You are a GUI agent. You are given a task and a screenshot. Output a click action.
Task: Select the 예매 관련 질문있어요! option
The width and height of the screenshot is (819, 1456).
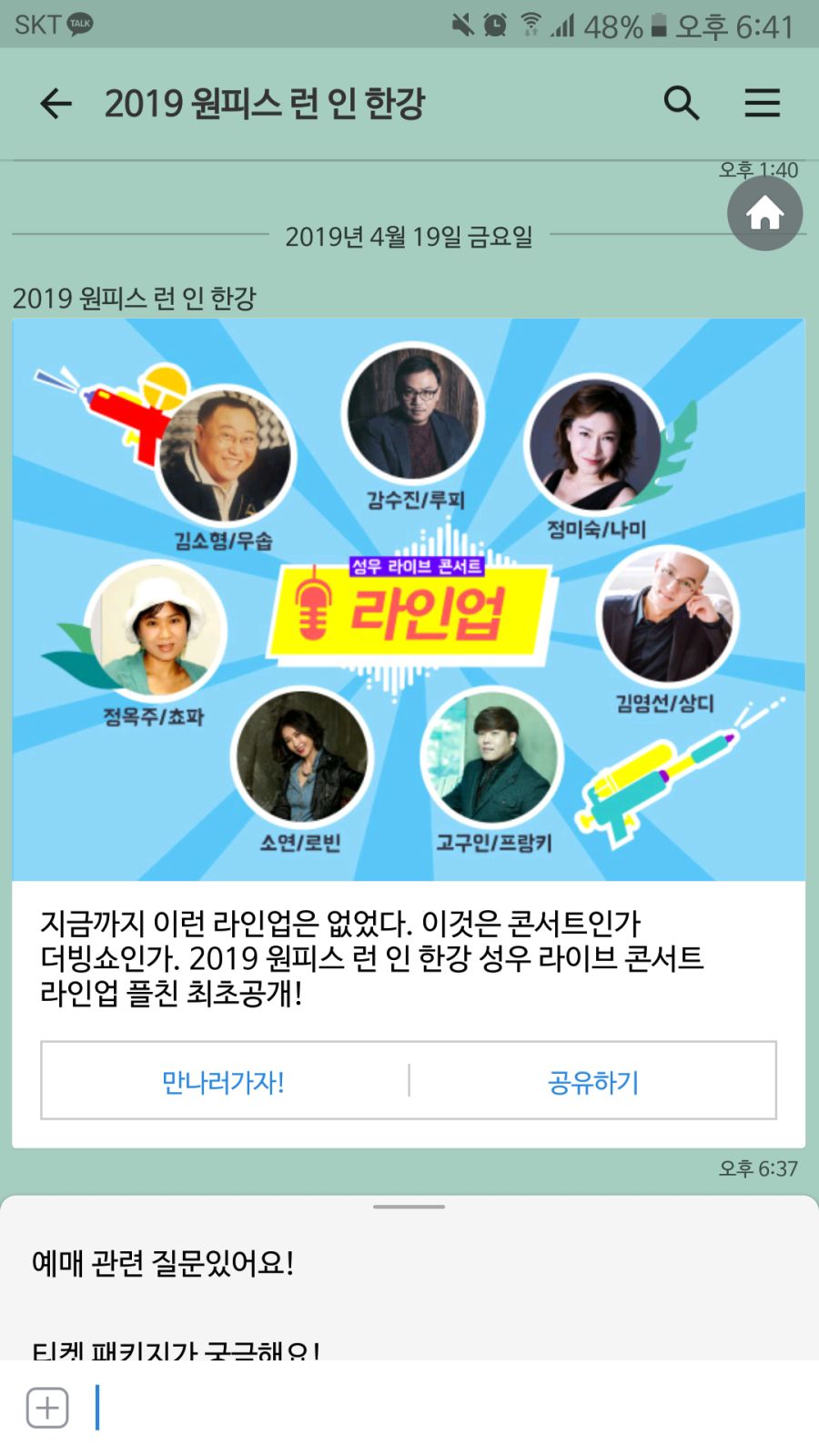point(163,1263)
